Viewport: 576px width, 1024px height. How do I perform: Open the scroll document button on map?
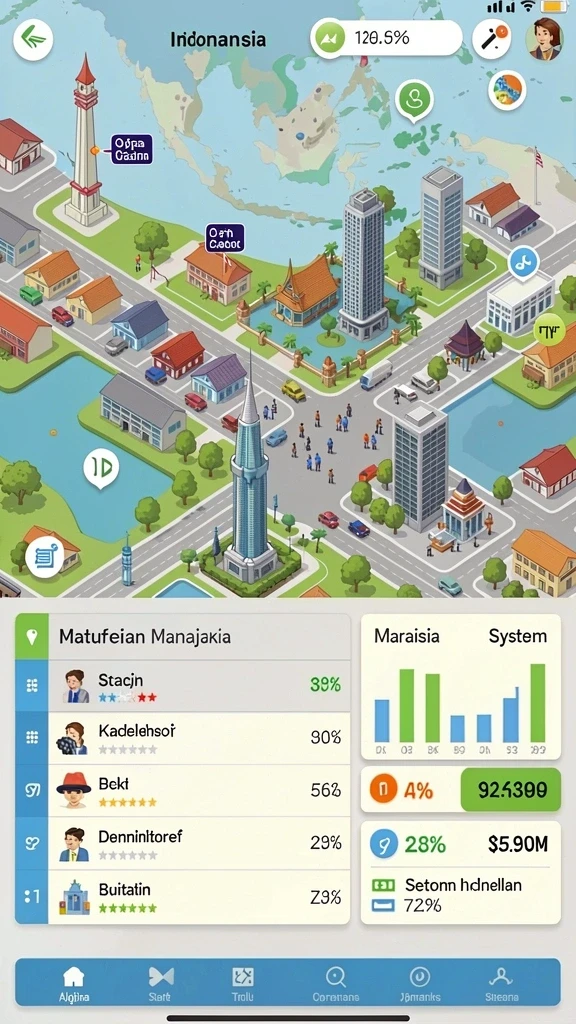tap(45, 558)
